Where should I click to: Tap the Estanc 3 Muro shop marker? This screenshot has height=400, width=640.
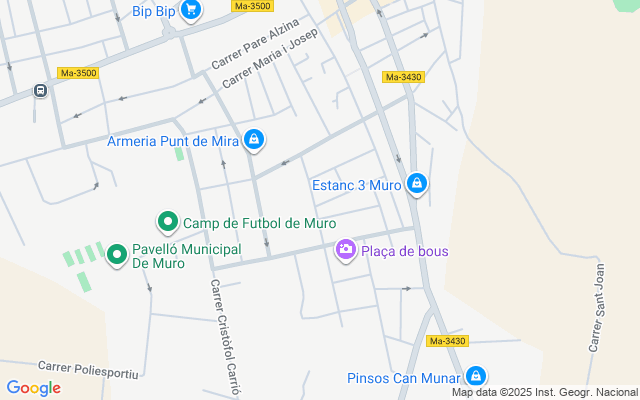pyautogui.click(x=418, y=184)
